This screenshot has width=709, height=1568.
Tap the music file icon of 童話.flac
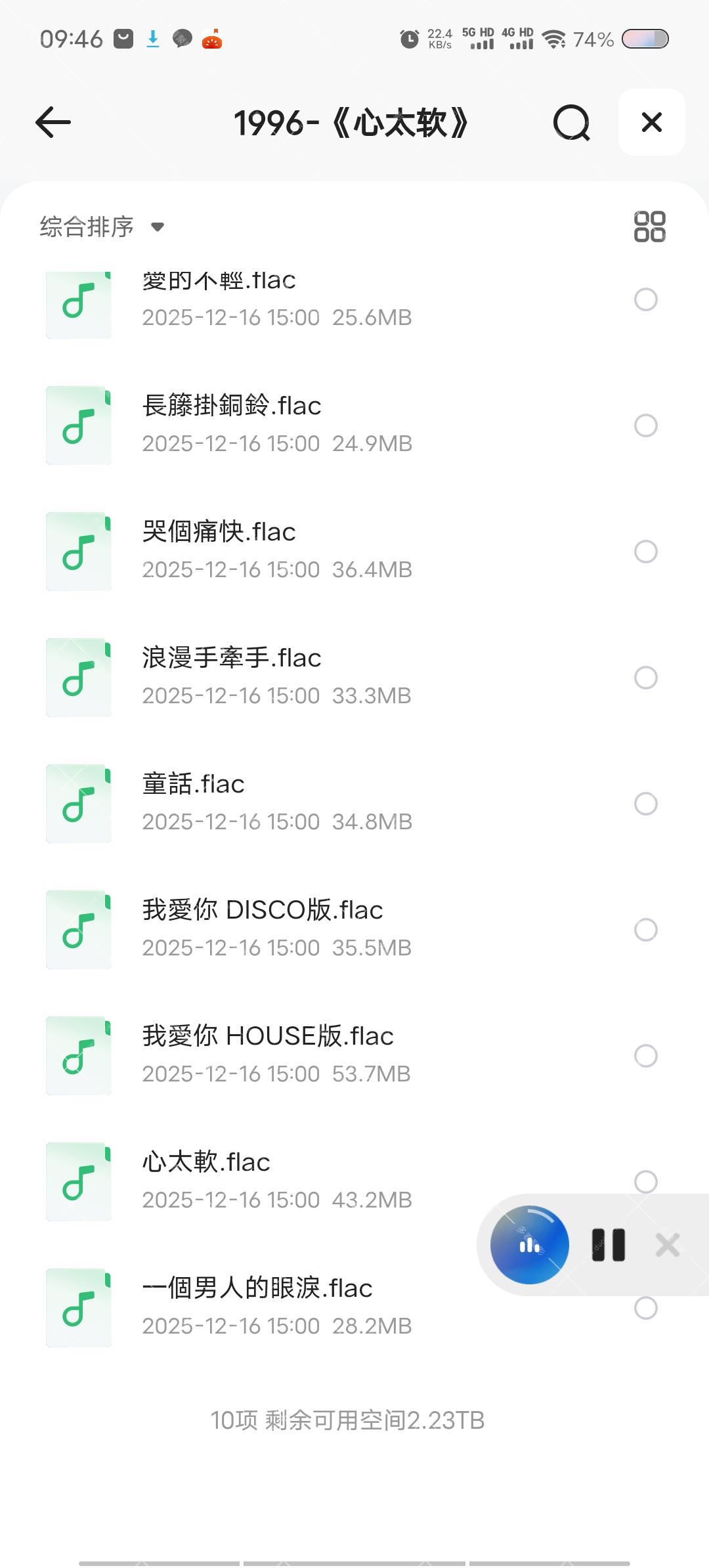pos(78,803)
